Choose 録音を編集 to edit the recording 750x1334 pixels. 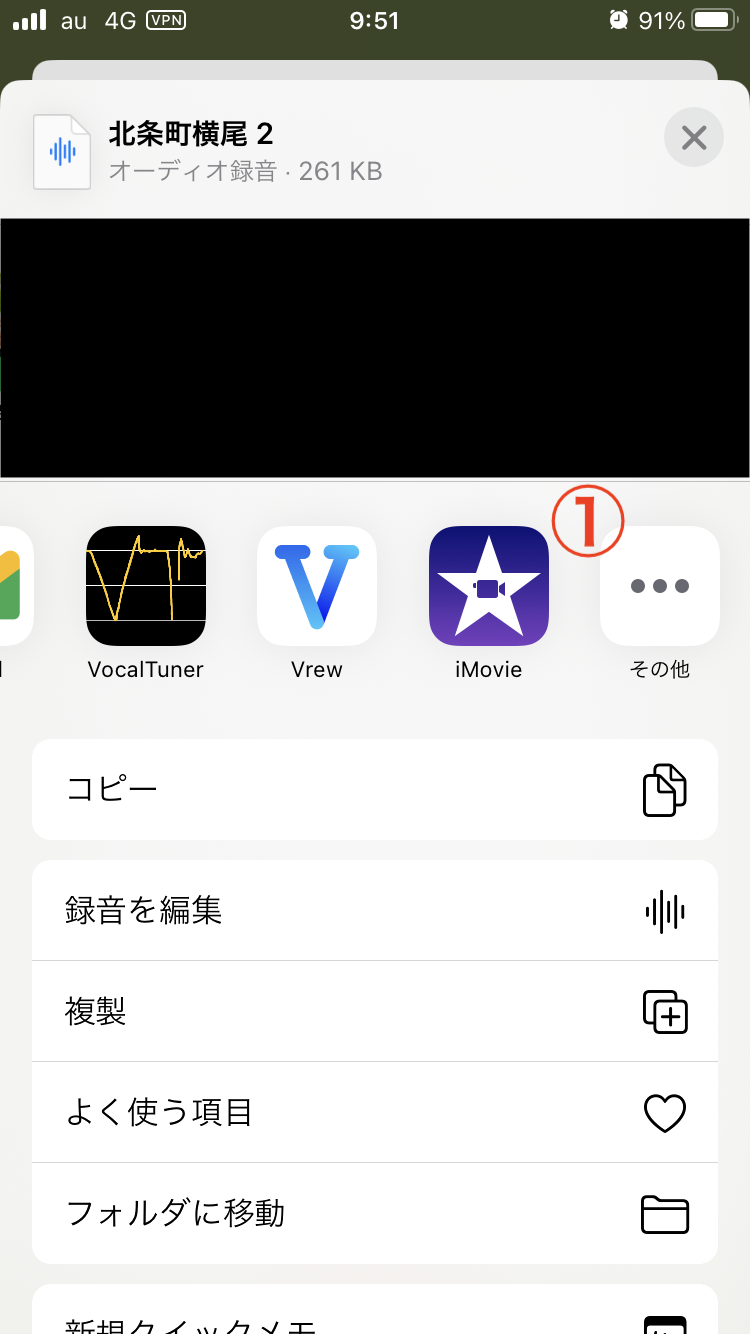point(375,910)
